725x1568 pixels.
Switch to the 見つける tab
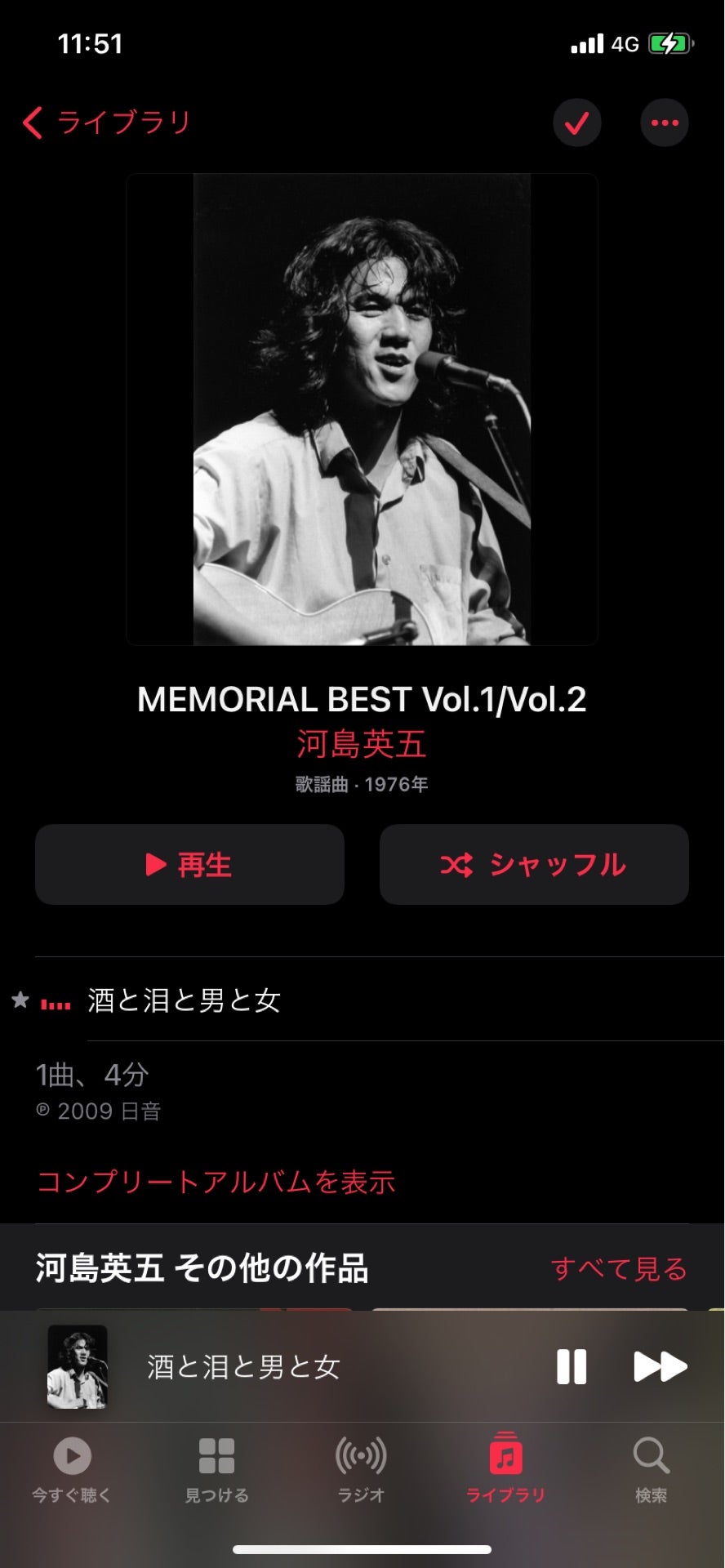[216, 1472]
